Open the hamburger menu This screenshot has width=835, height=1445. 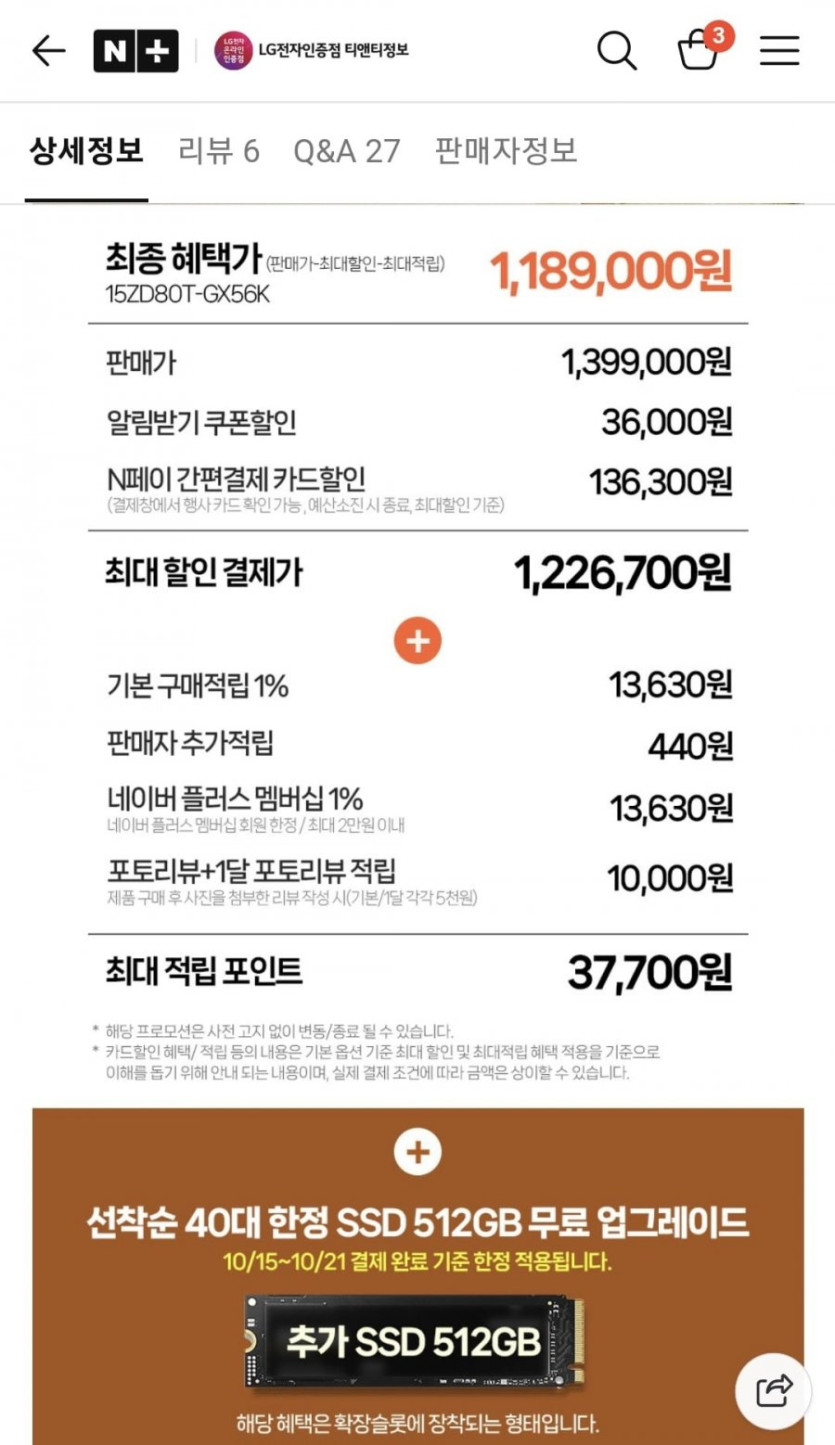point(779,51)
